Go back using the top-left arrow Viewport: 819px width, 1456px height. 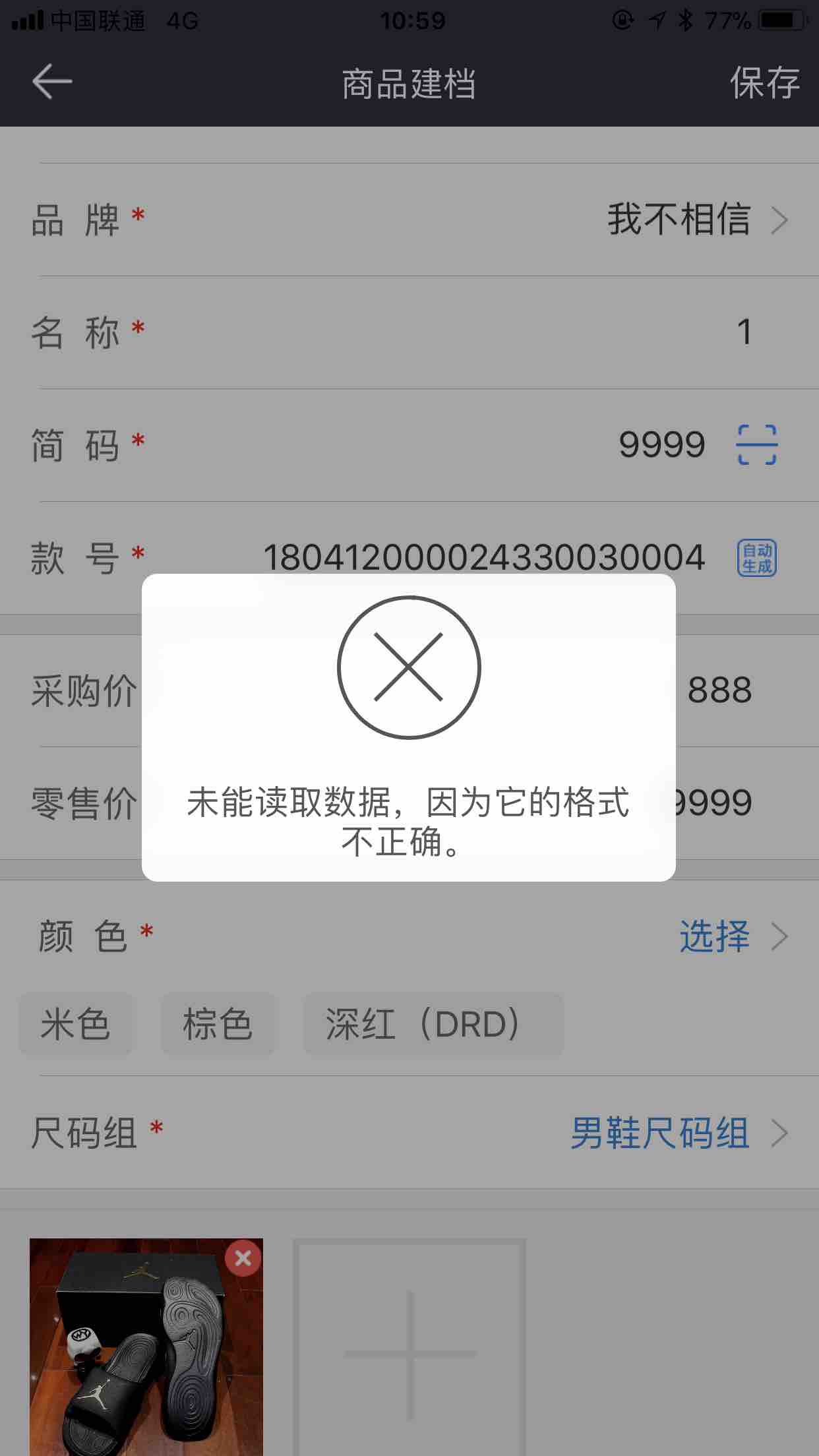[x=52, y=82]
